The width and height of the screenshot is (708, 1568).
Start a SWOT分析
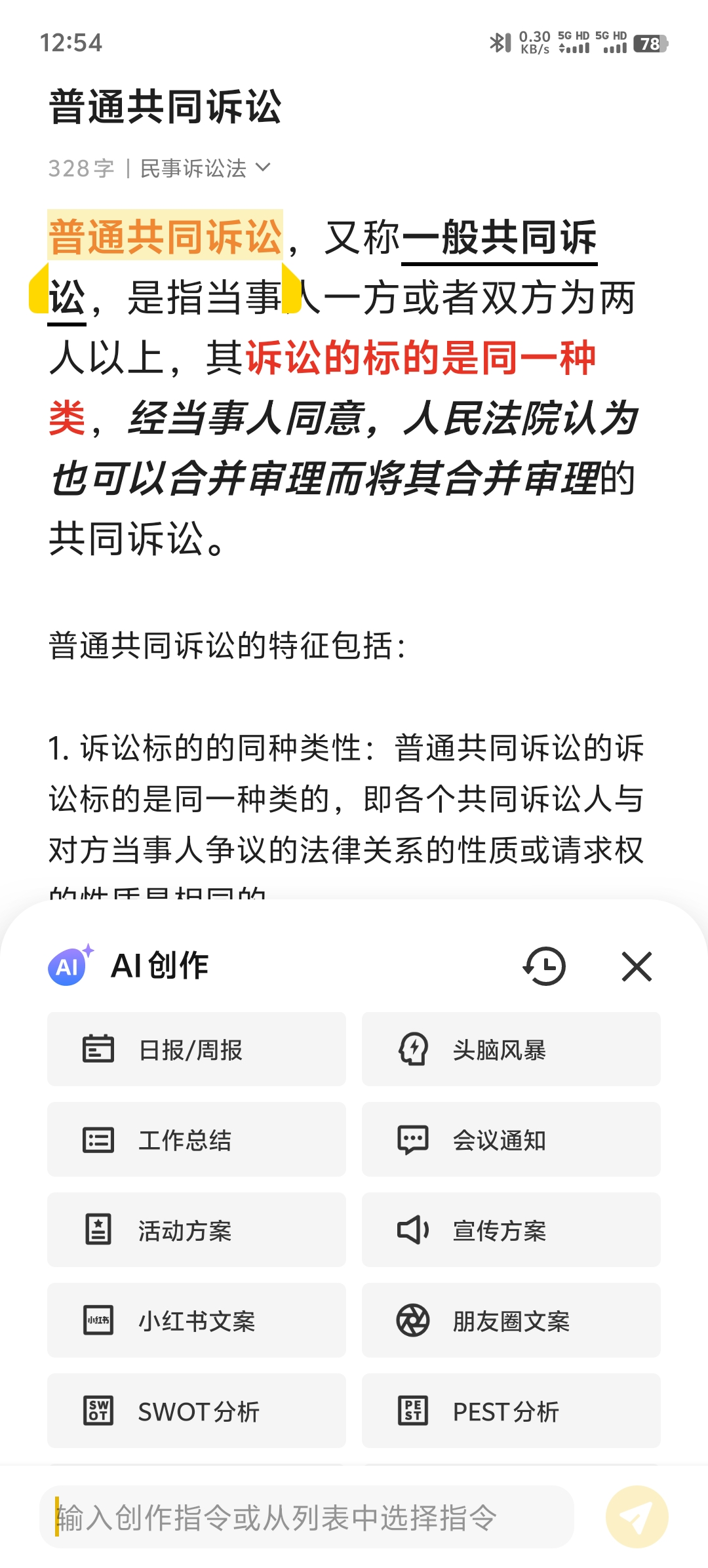(196, 1411)
